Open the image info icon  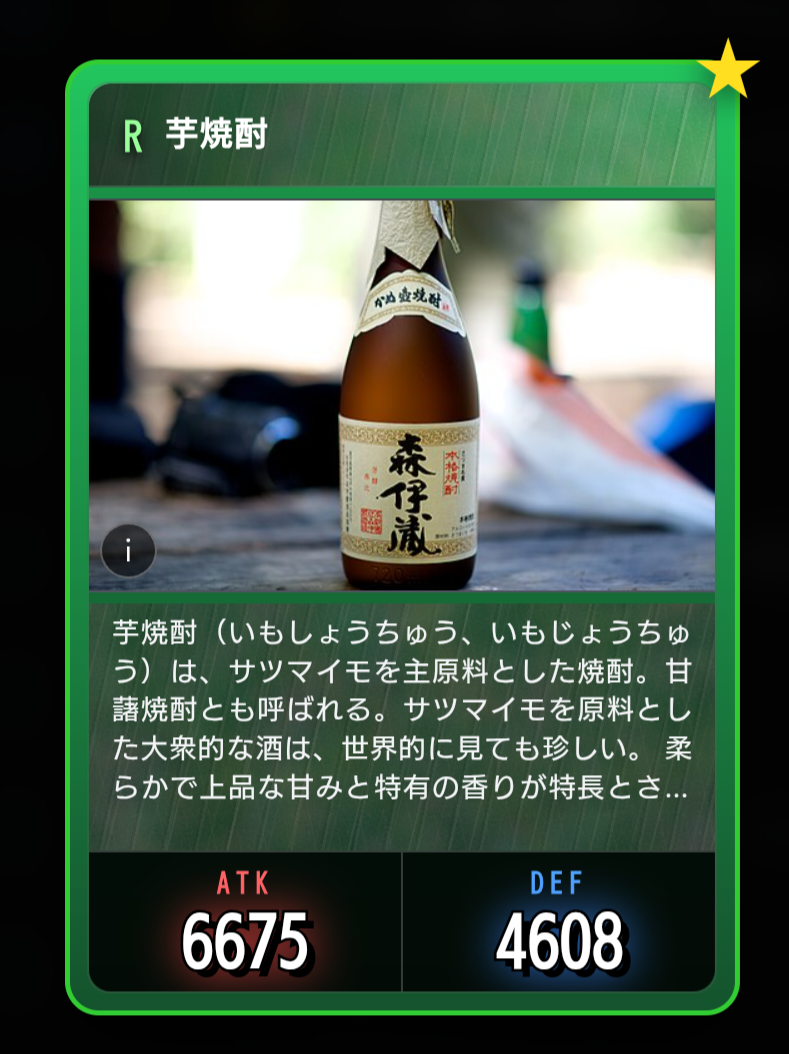click(x=128, y=550)
